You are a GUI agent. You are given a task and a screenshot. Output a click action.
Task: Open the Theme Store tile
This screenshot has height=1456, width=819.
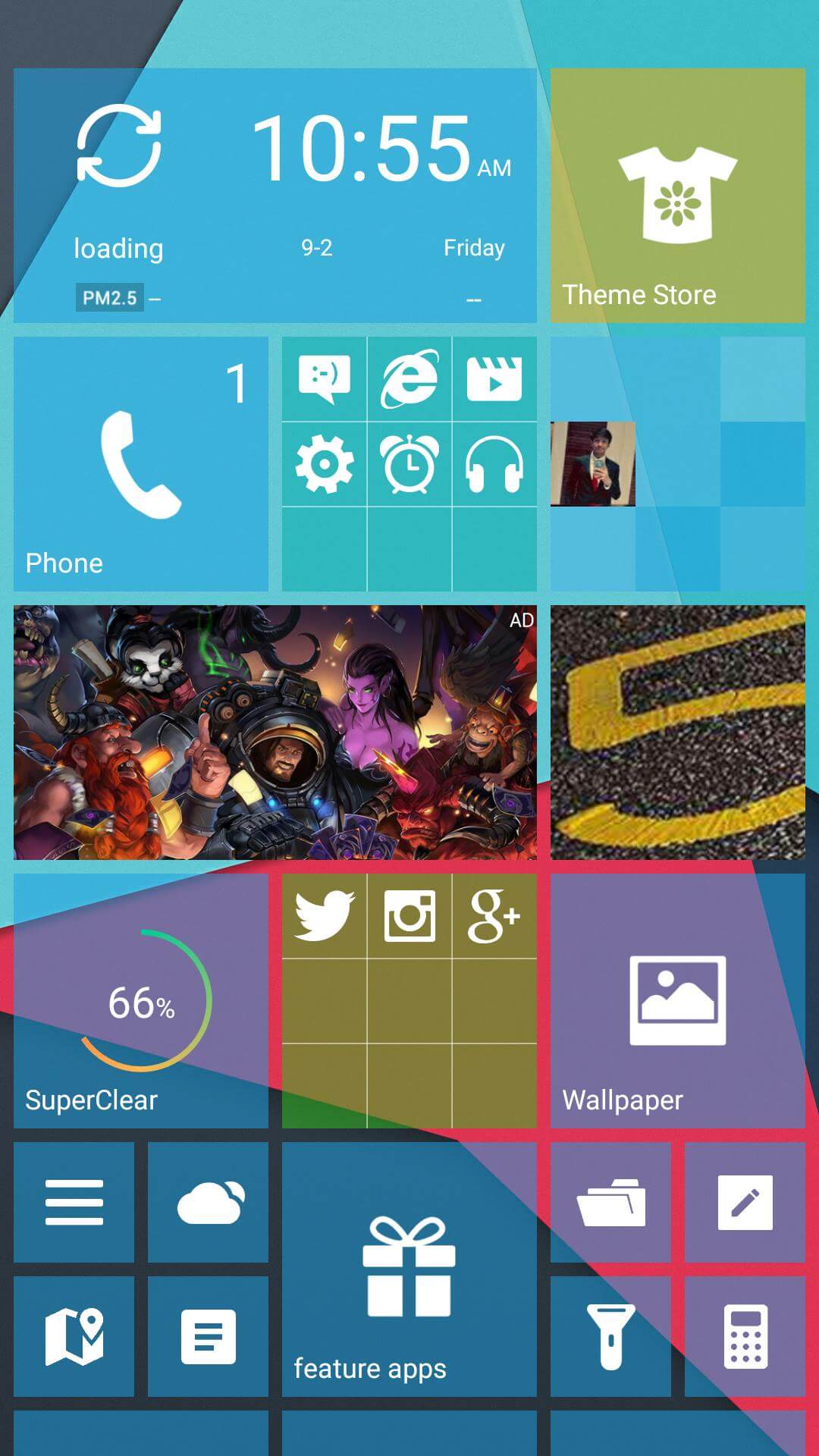pyautogui.click(x=677, y=196)
